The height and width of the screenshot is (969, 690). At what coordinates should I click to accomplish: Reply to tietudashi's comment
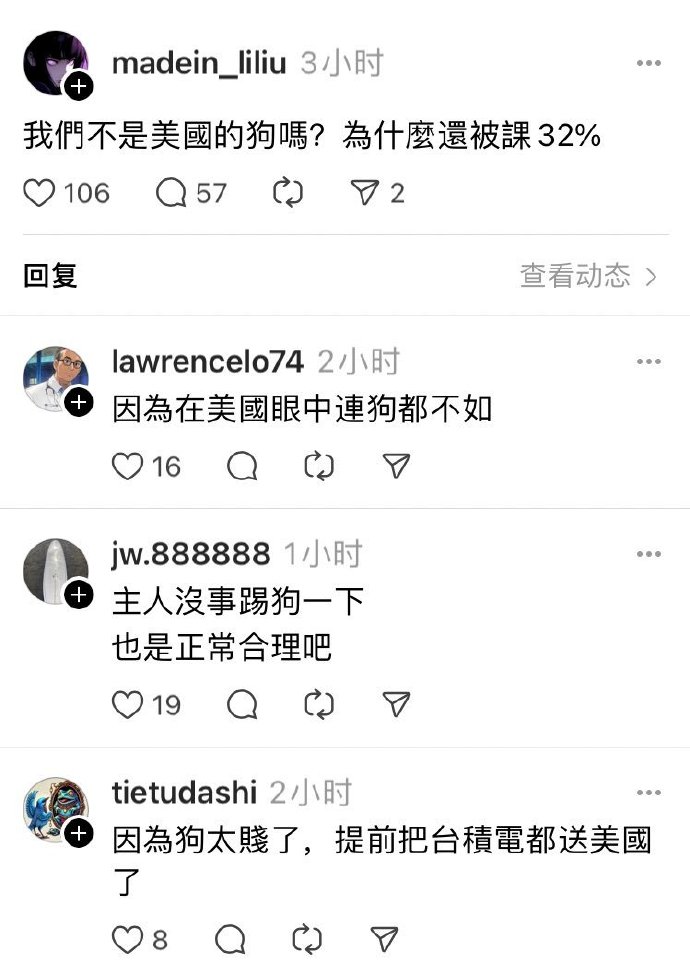[231, 939]
